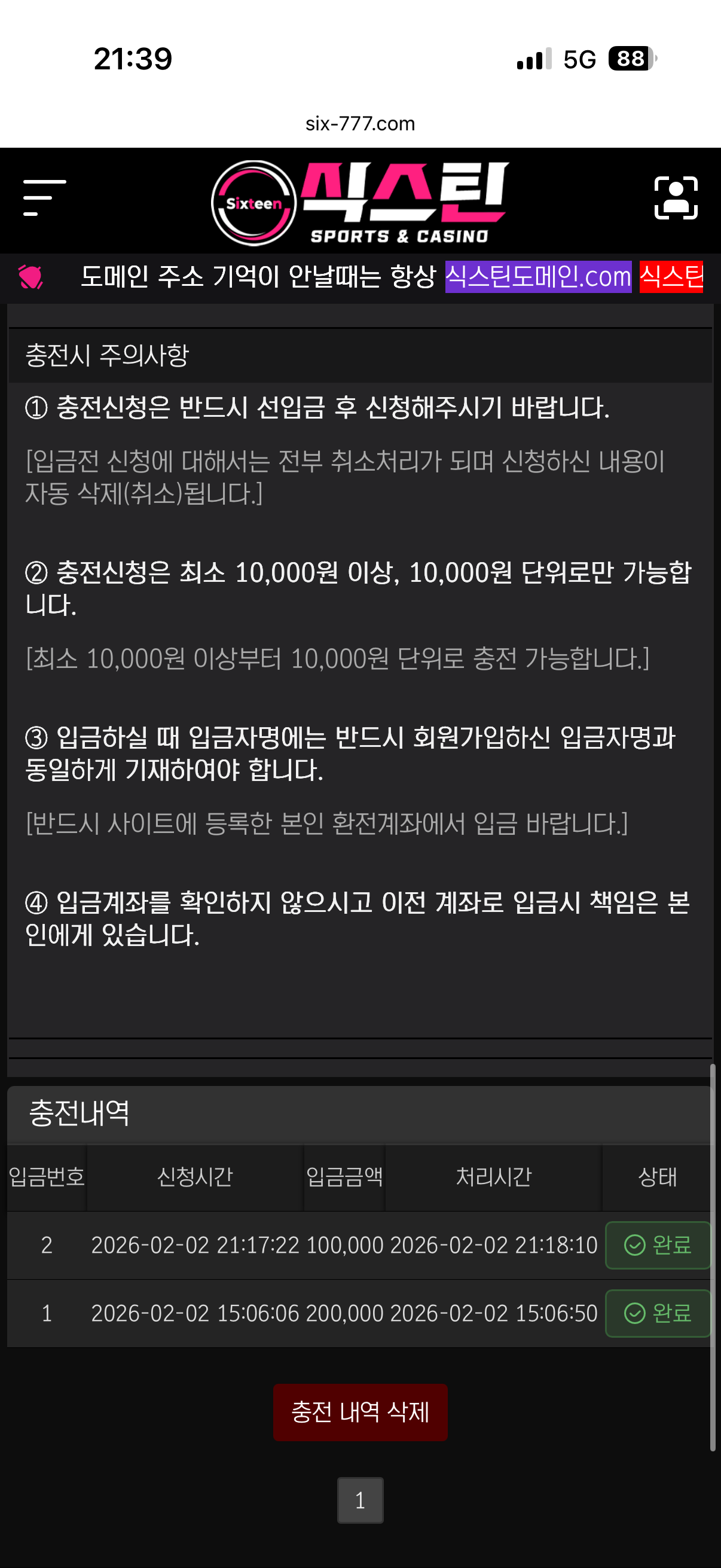The height and width of the screenshot is (1568, 721).
Task: Tap the 충전 내역 삭제 button
Action: point(360,1412)
